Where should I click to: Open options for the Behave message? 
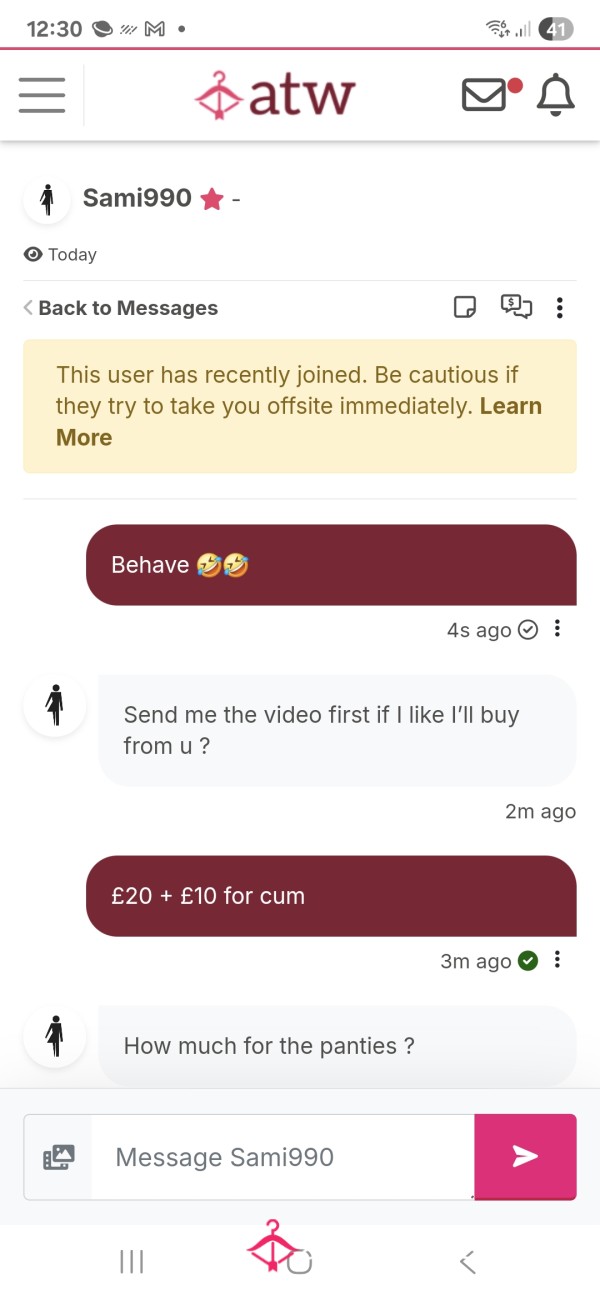click(x=558, y=629)
